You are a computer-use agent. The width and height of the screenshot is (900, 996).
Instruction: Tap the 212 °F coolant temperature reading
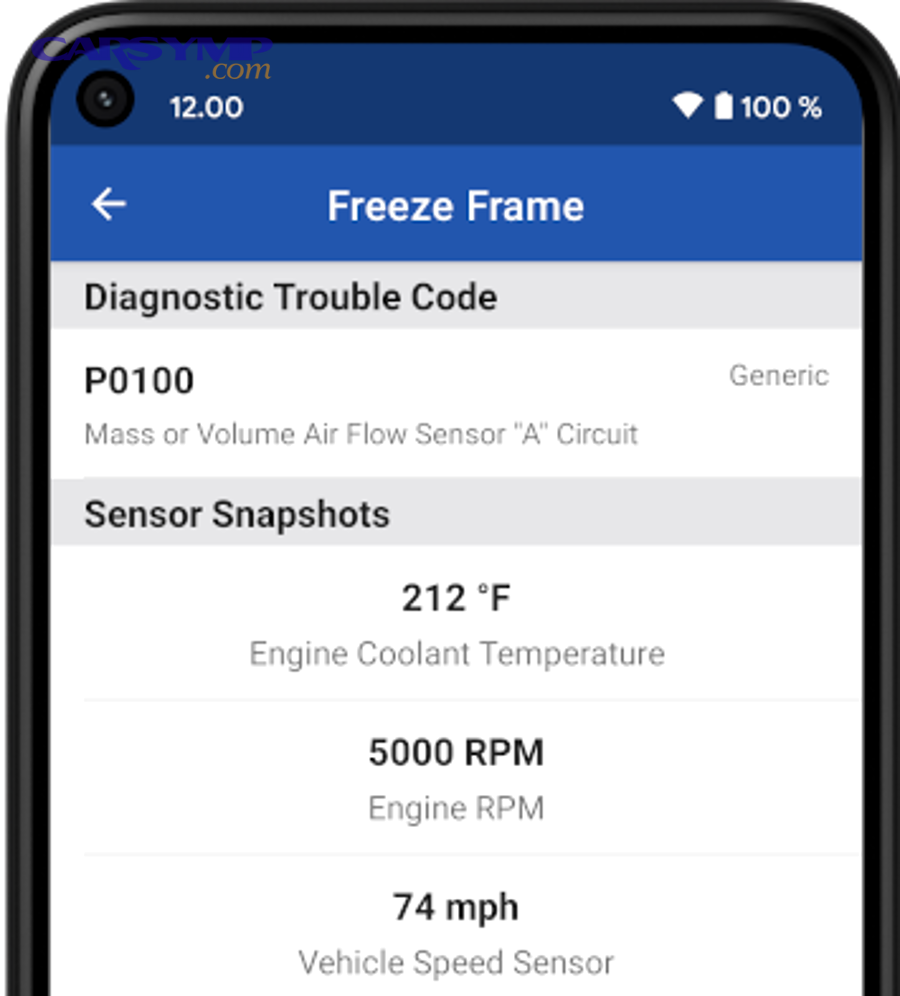(x=456, y=596)
